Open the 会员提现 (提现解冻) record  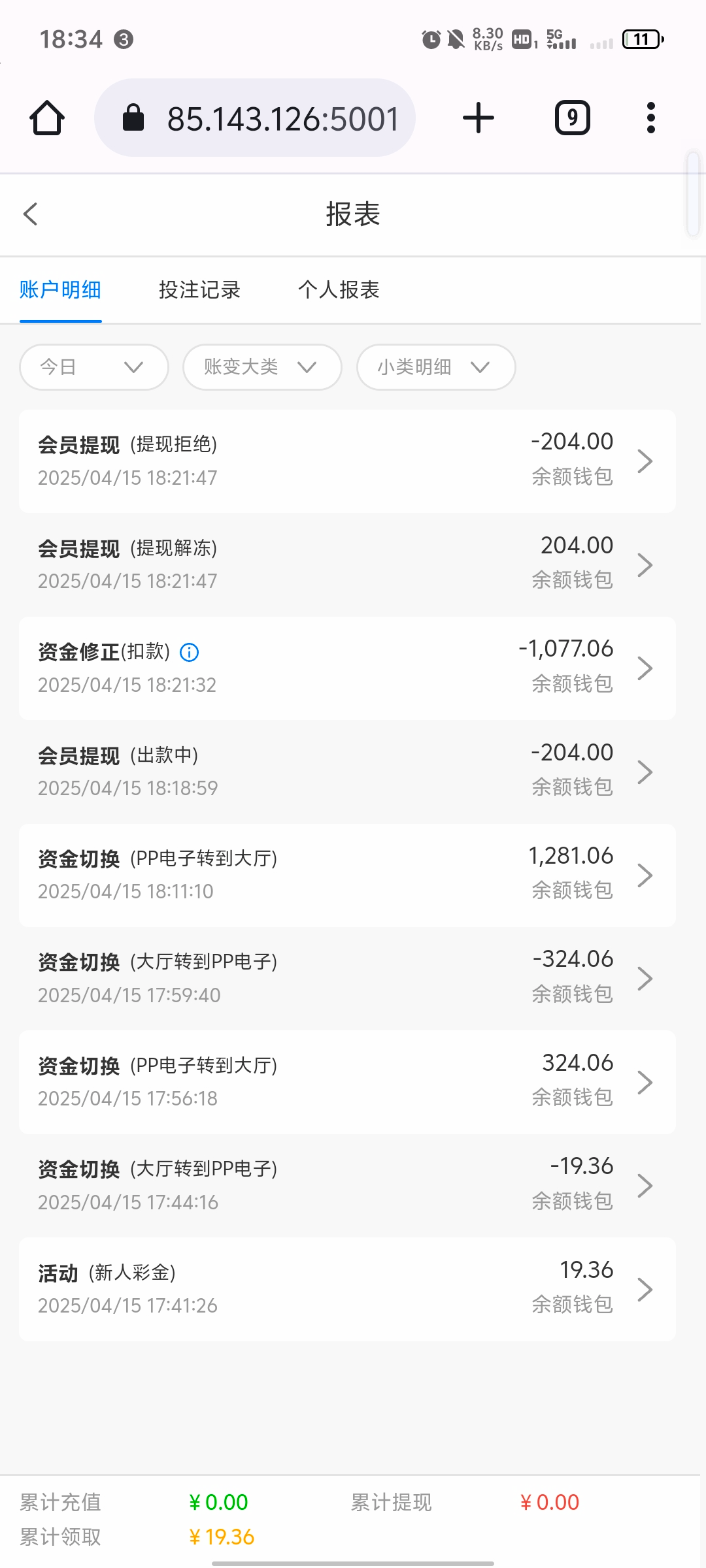(347, 564)
